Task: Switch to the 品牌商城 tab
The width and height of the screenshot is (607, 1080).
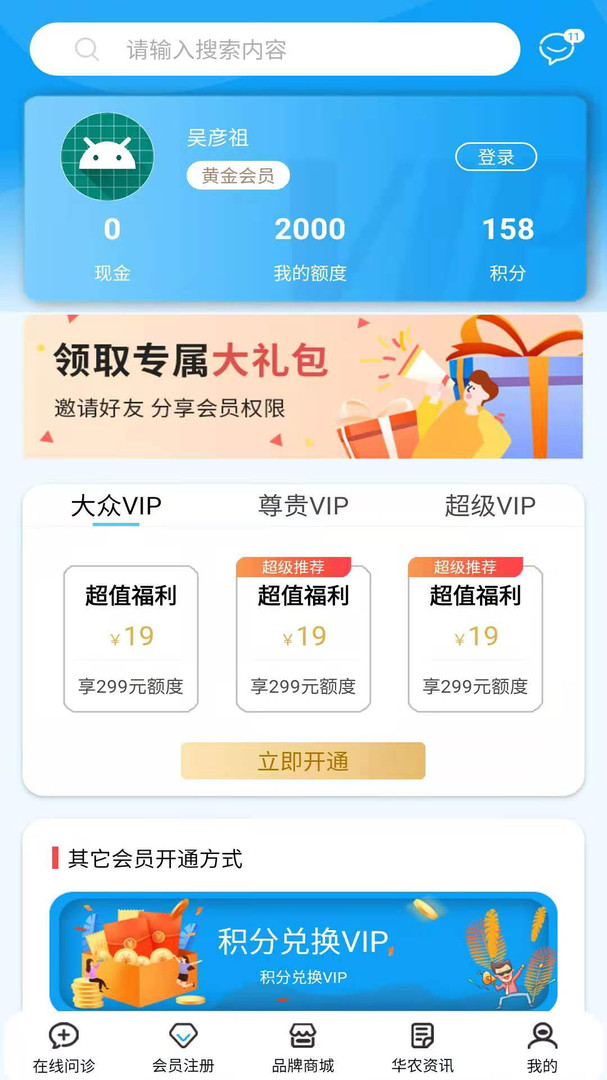Action: (x=303, y=1047)
